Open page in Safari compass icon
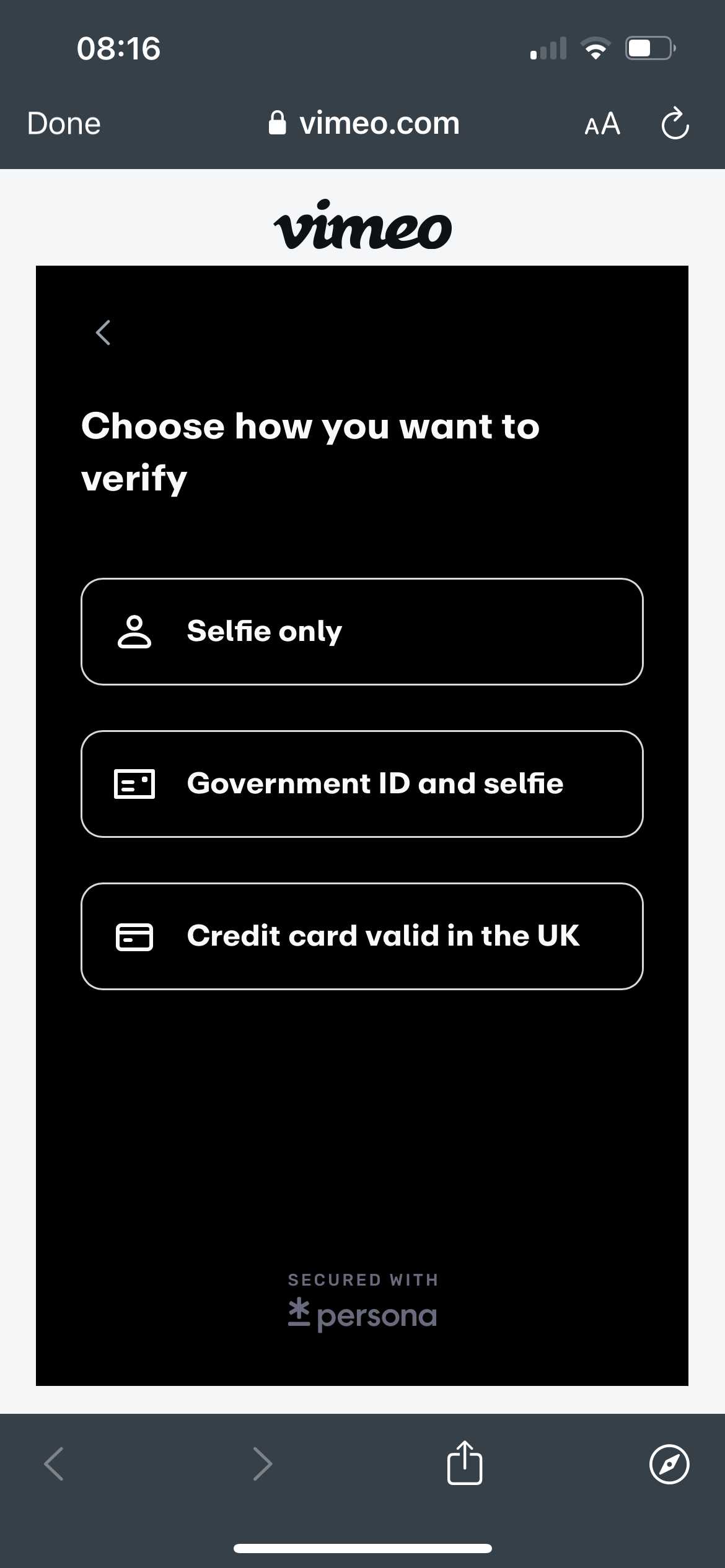Viewport: 725px width, 1568px height. coord(669,1464)
